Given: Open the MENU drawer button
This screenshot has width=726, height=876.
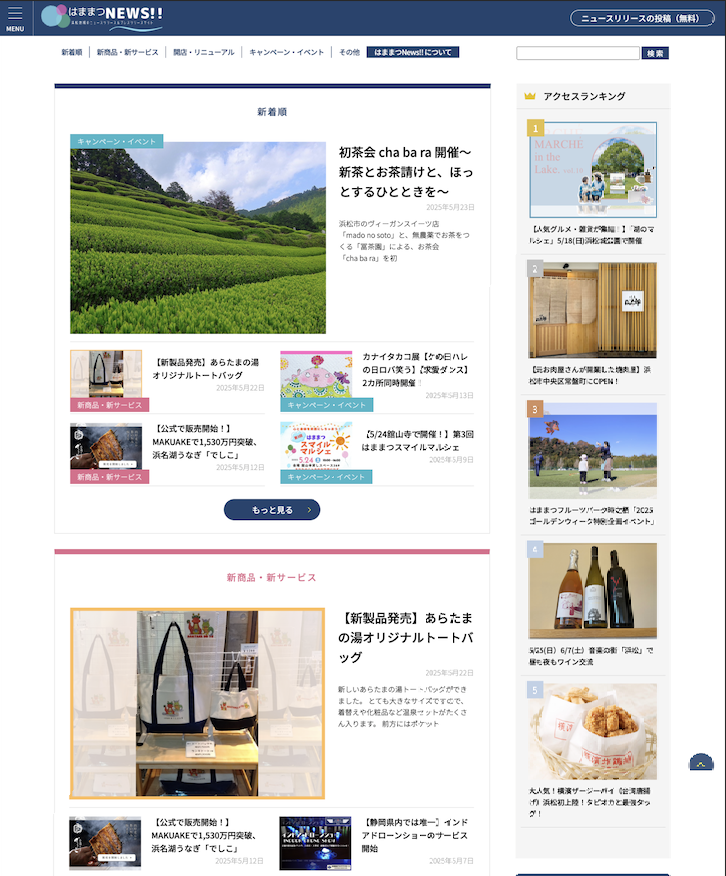Looking at the screenshot, I should point(15,18).
